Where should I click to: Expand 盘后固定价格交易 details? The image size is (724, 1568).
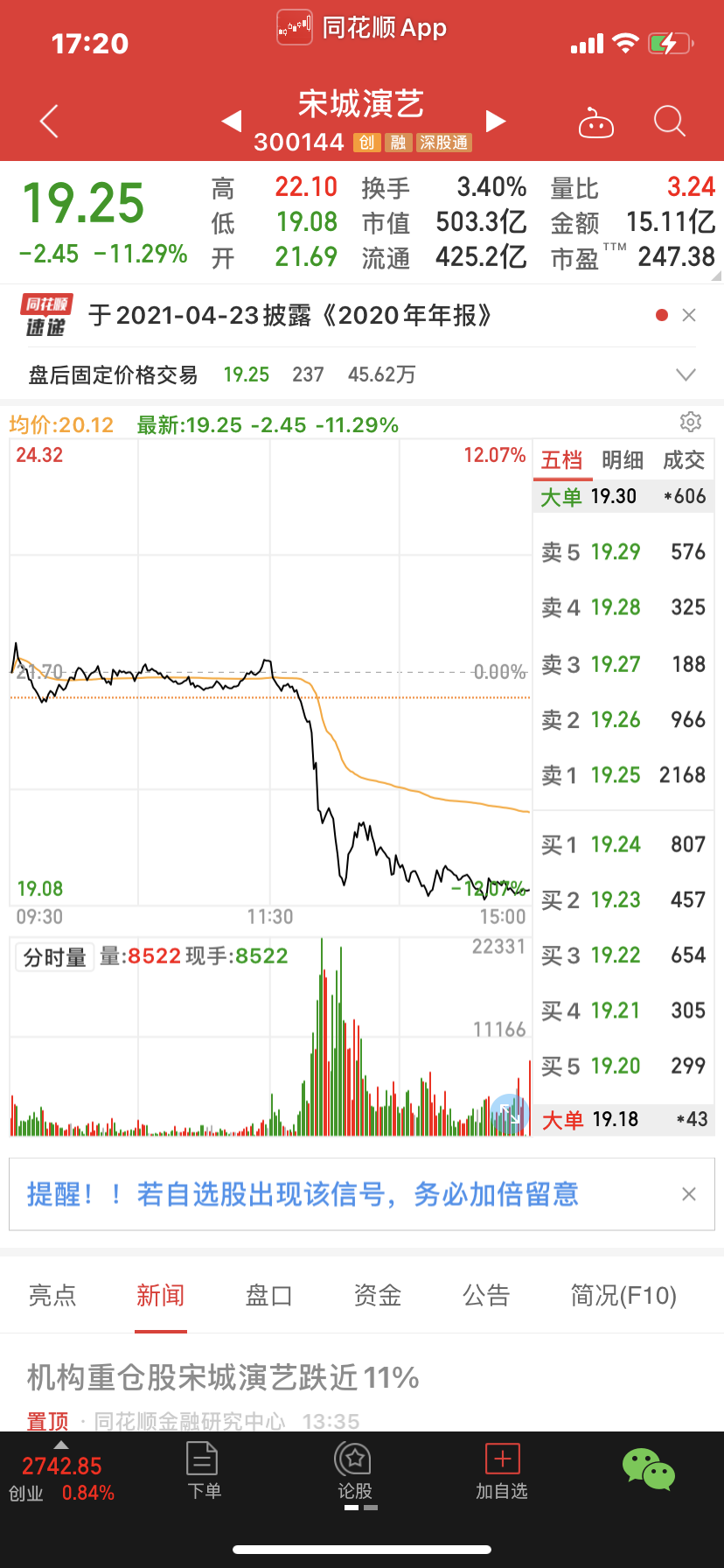click(686, 374)
